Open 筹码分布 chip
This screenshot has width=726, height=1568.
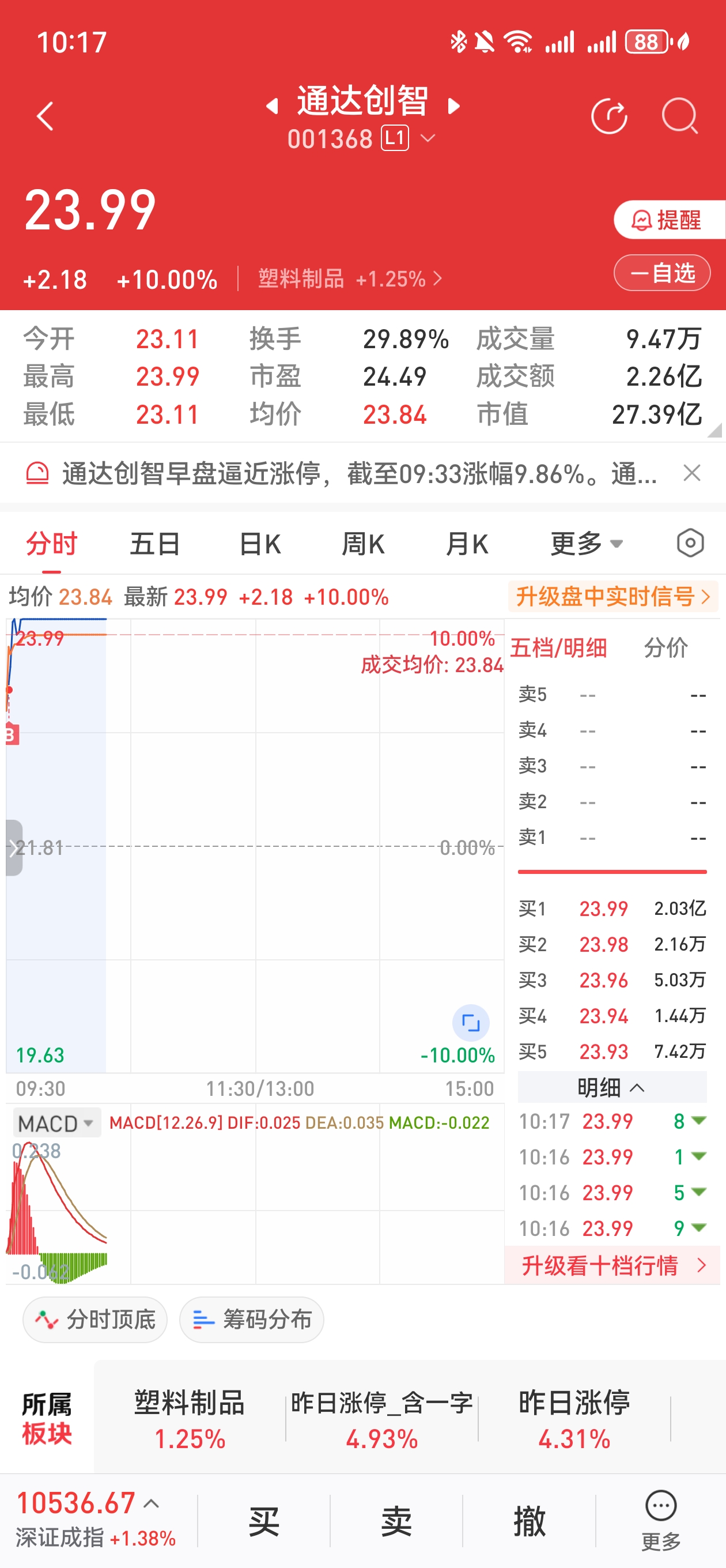pyautogui.click(x=251, y=1320)
